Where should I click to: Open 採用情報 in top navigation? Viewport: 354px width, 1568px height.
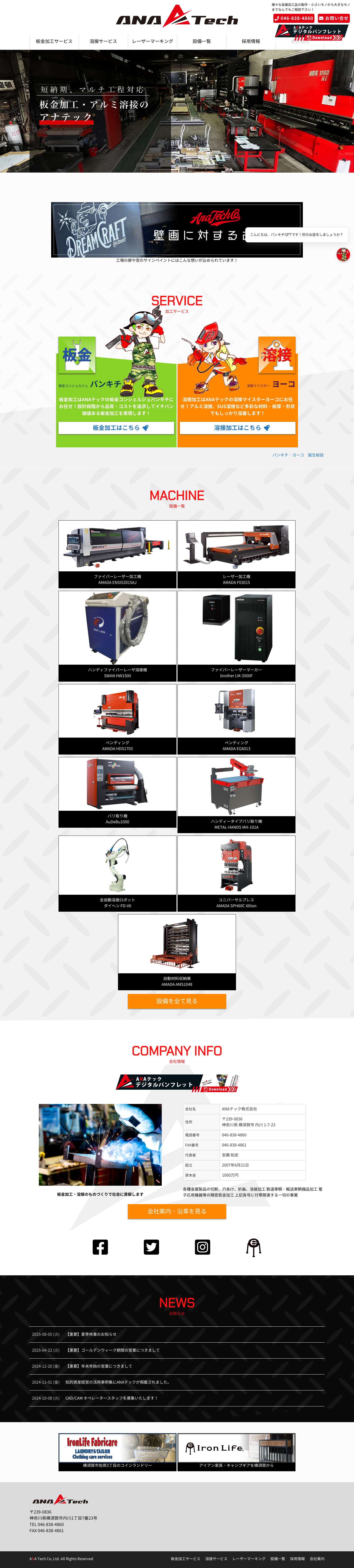tap(251, 41)
